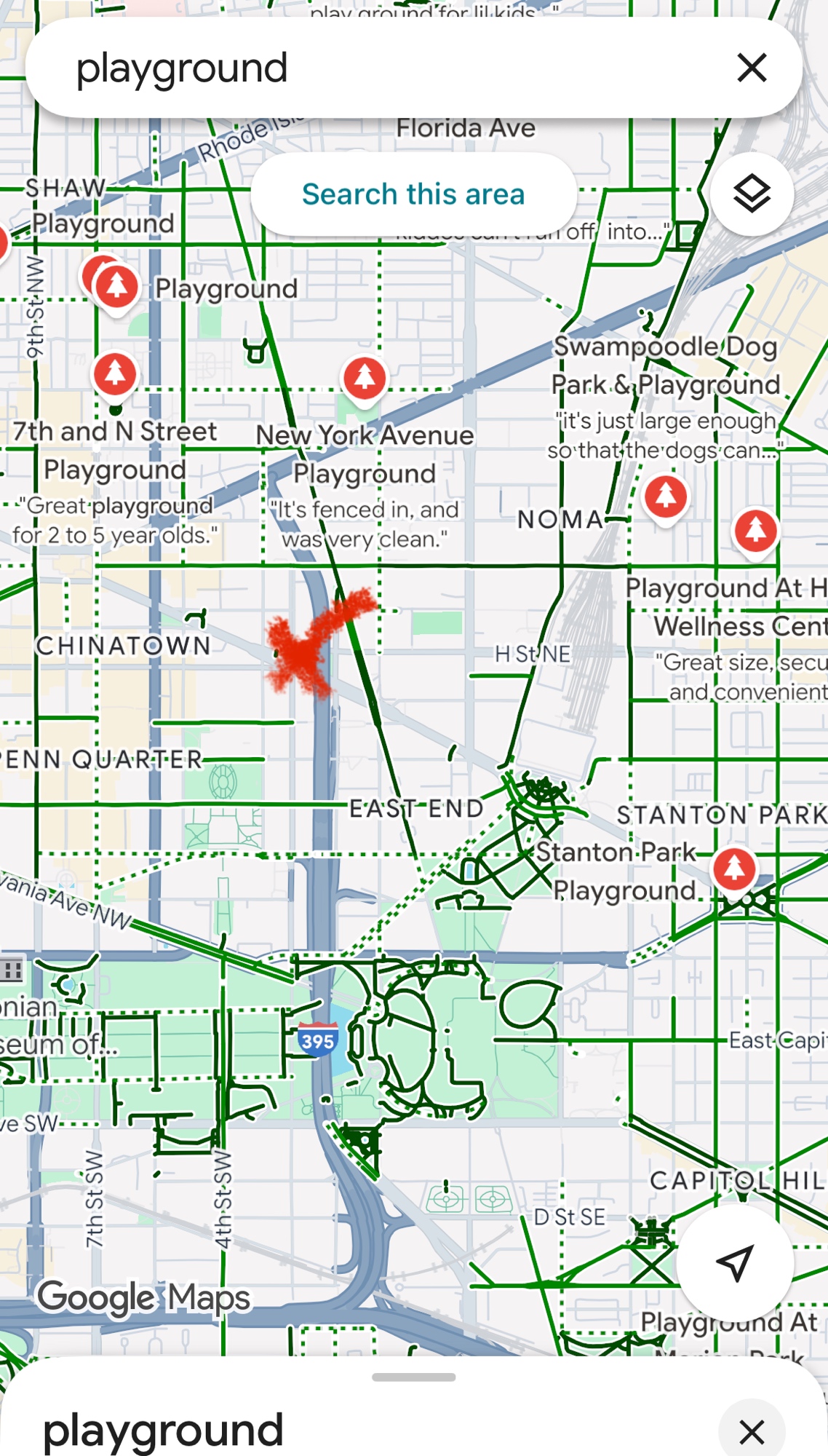Select the New York Avenue Playground pin
This screenshot has height=1456, width=828.
click(x=365, y=377)
